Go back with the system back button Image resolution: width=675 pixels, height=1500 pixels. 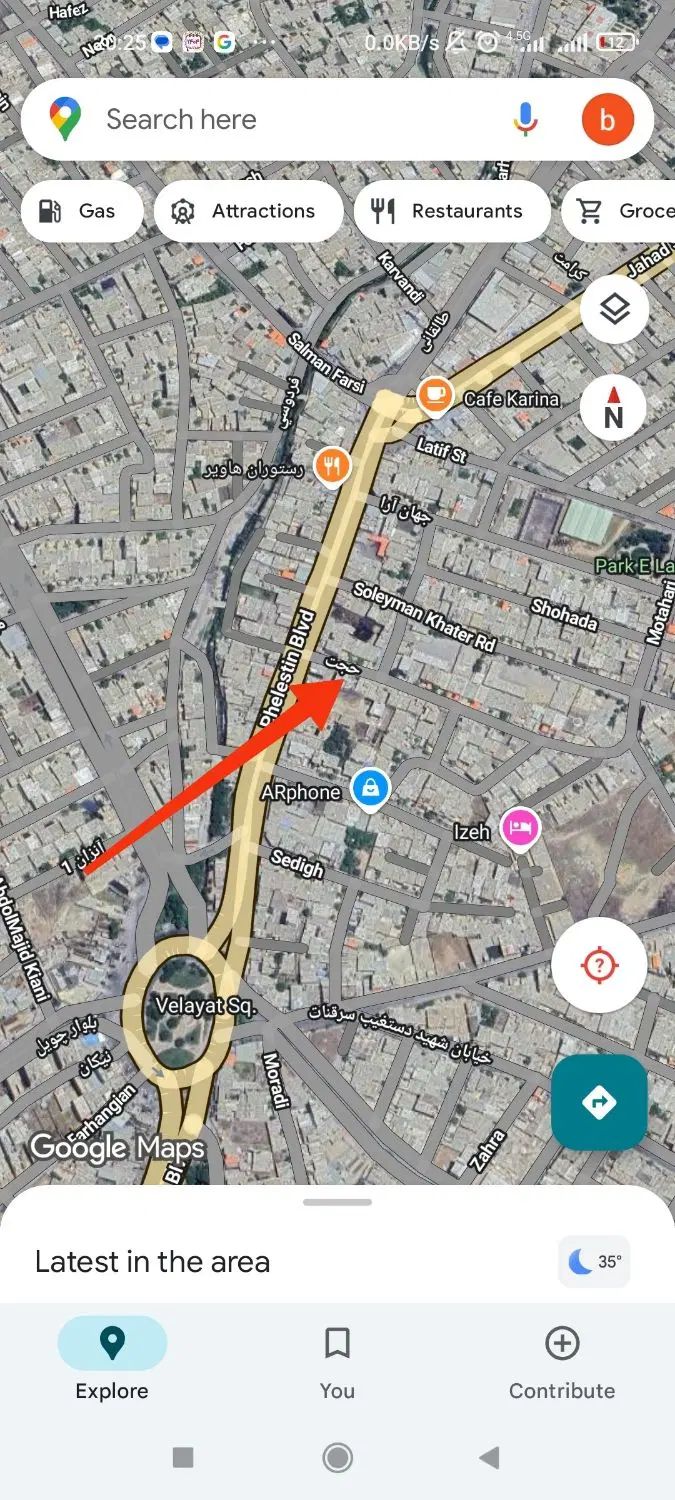489,1458
